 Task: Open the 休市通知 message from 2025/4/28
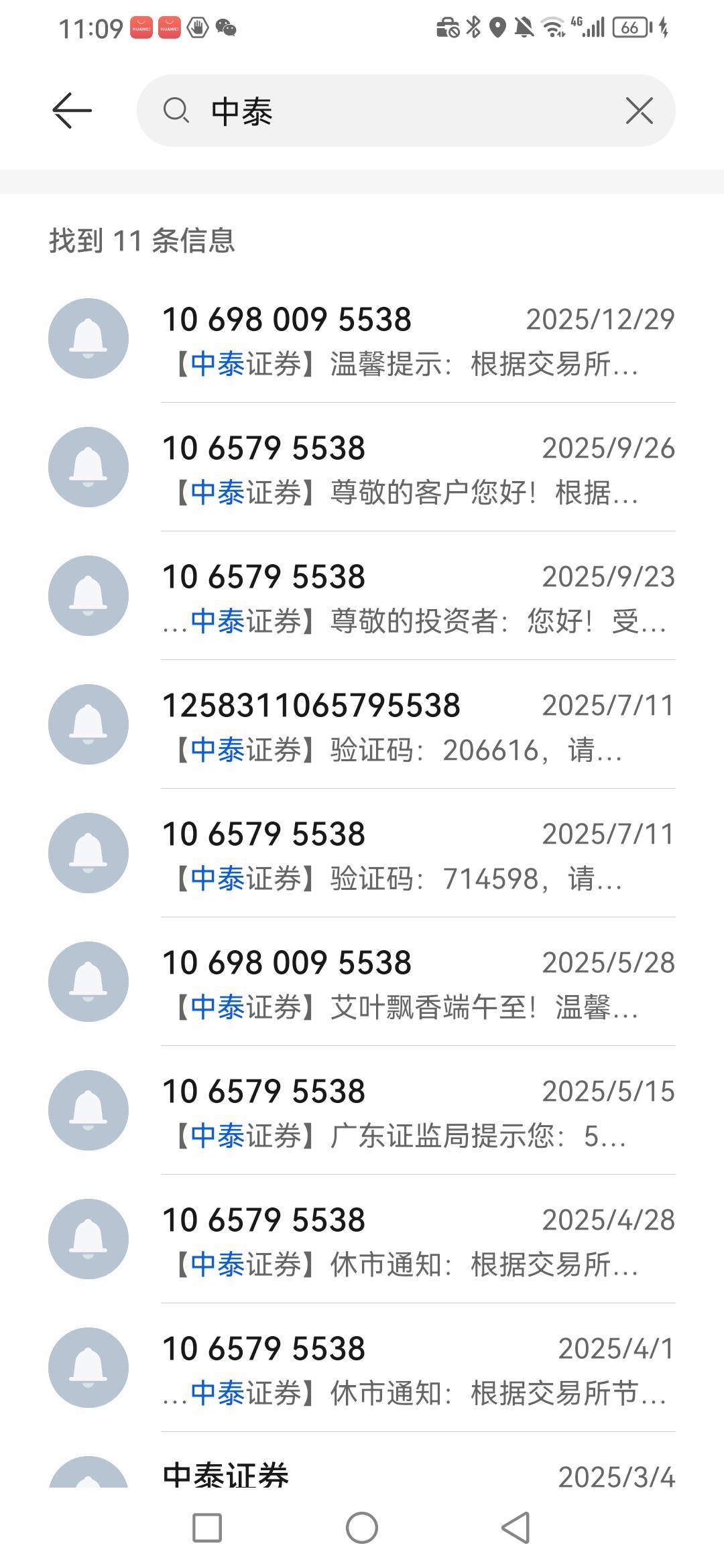(417, 1241)
